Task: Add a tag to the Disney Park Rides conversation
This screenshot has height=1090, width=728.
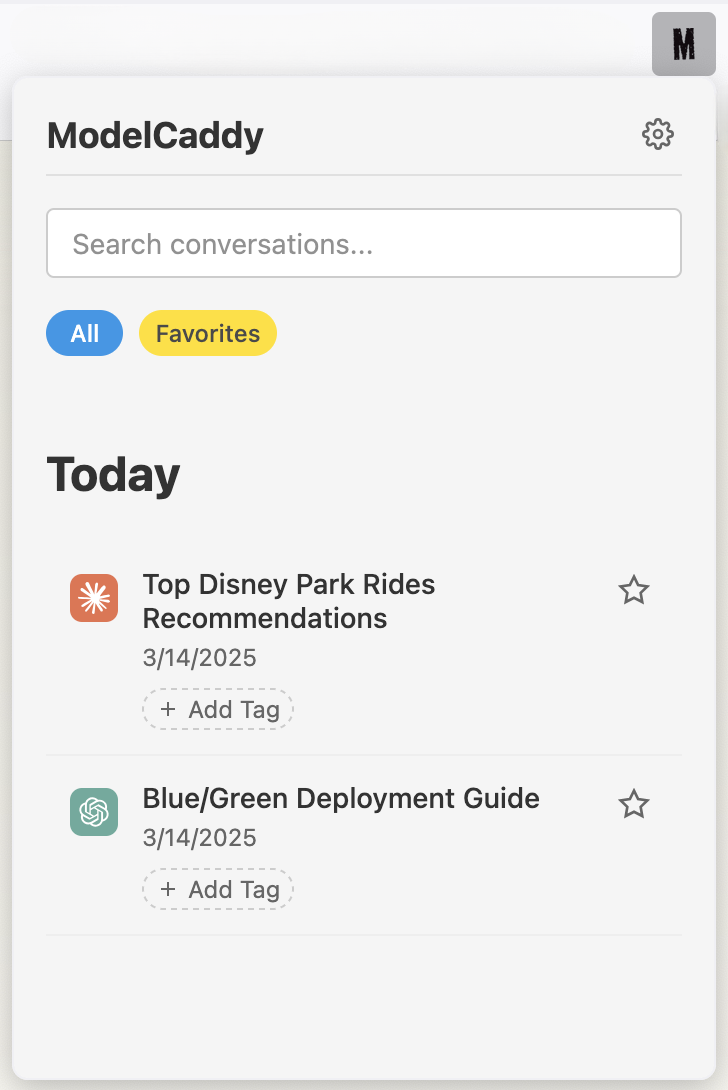Action: [x=217, y=709]
